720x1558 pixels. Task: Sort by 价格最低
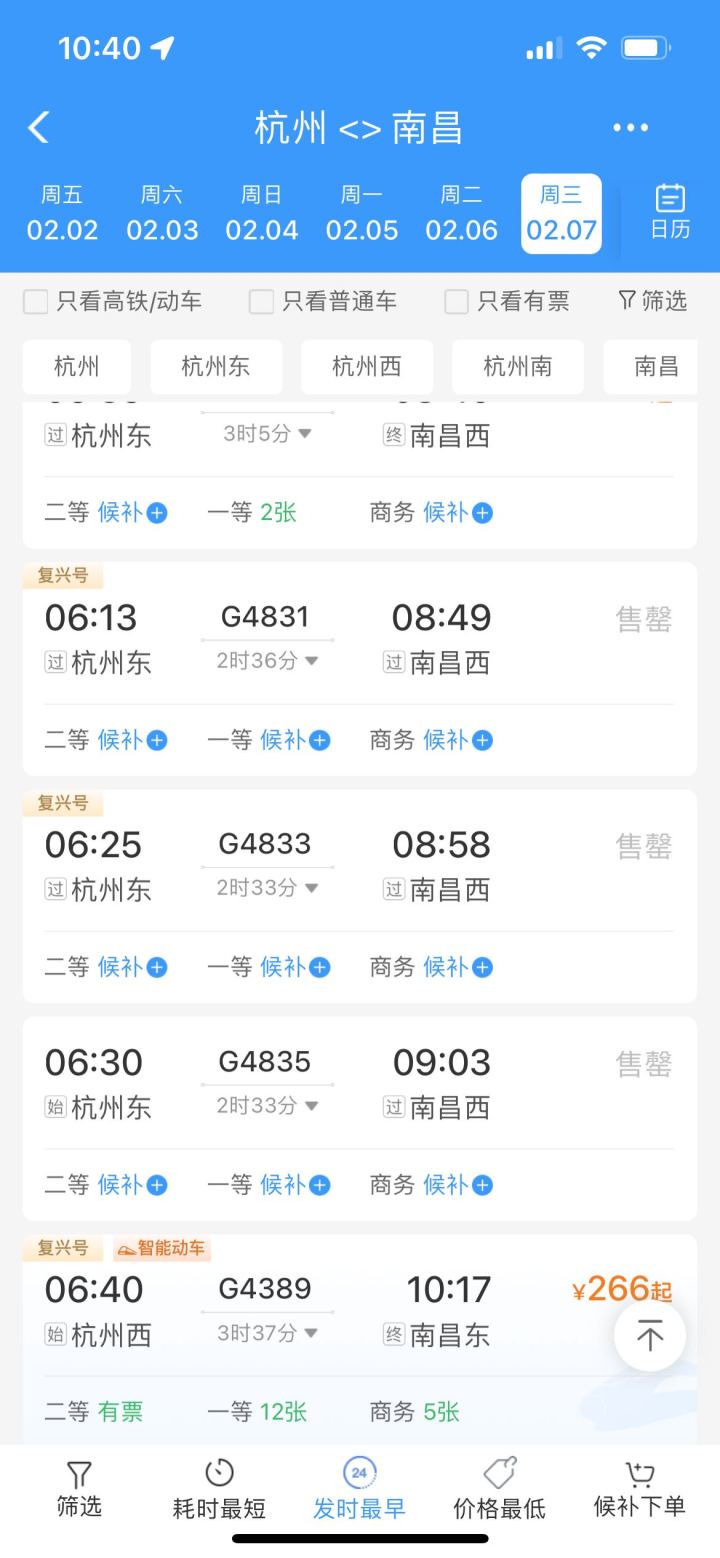click(x=499, y=1490)
